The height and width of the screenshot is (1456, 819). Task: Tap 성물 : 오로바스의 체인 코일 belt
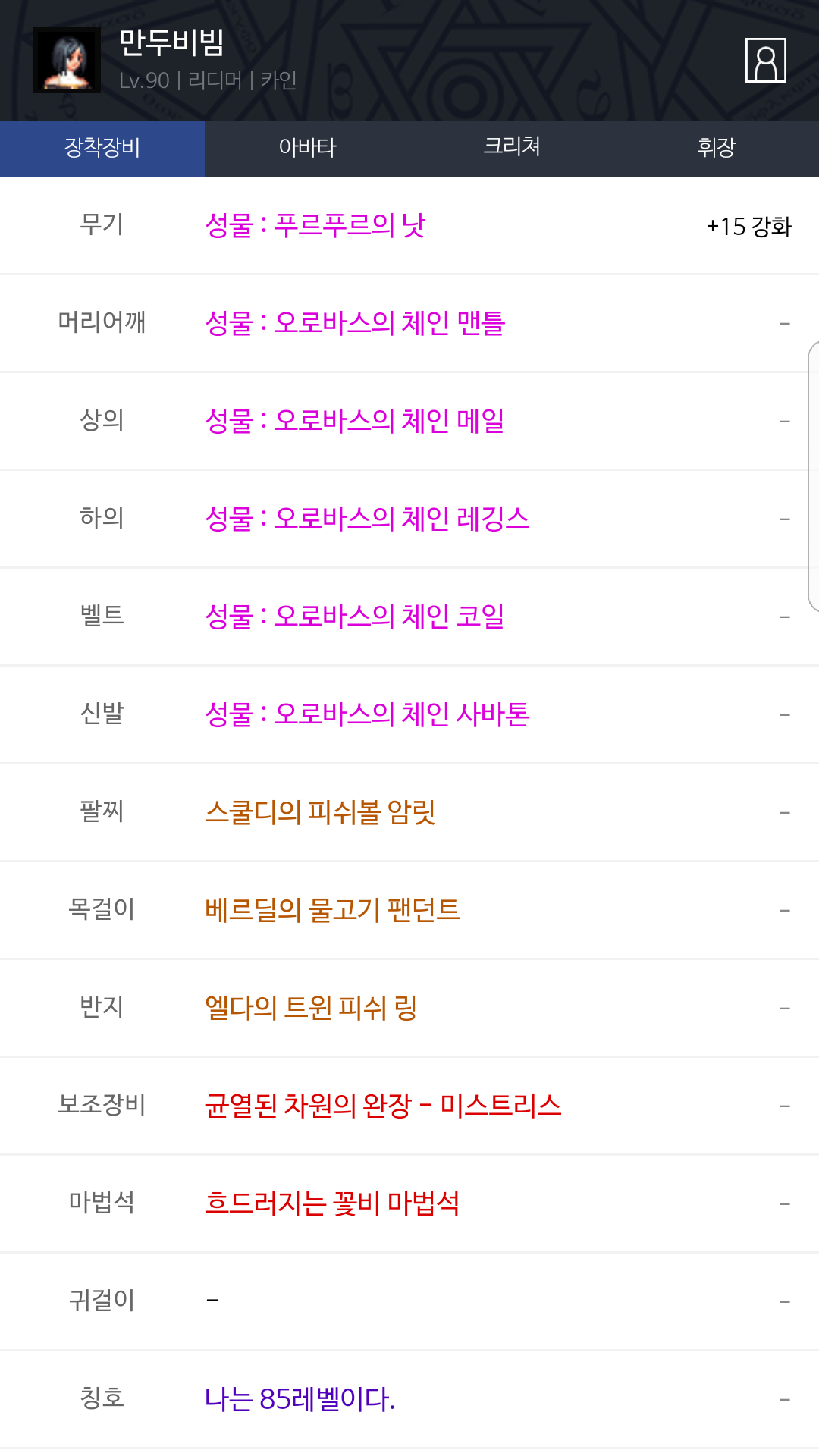[x=355, y=617]
